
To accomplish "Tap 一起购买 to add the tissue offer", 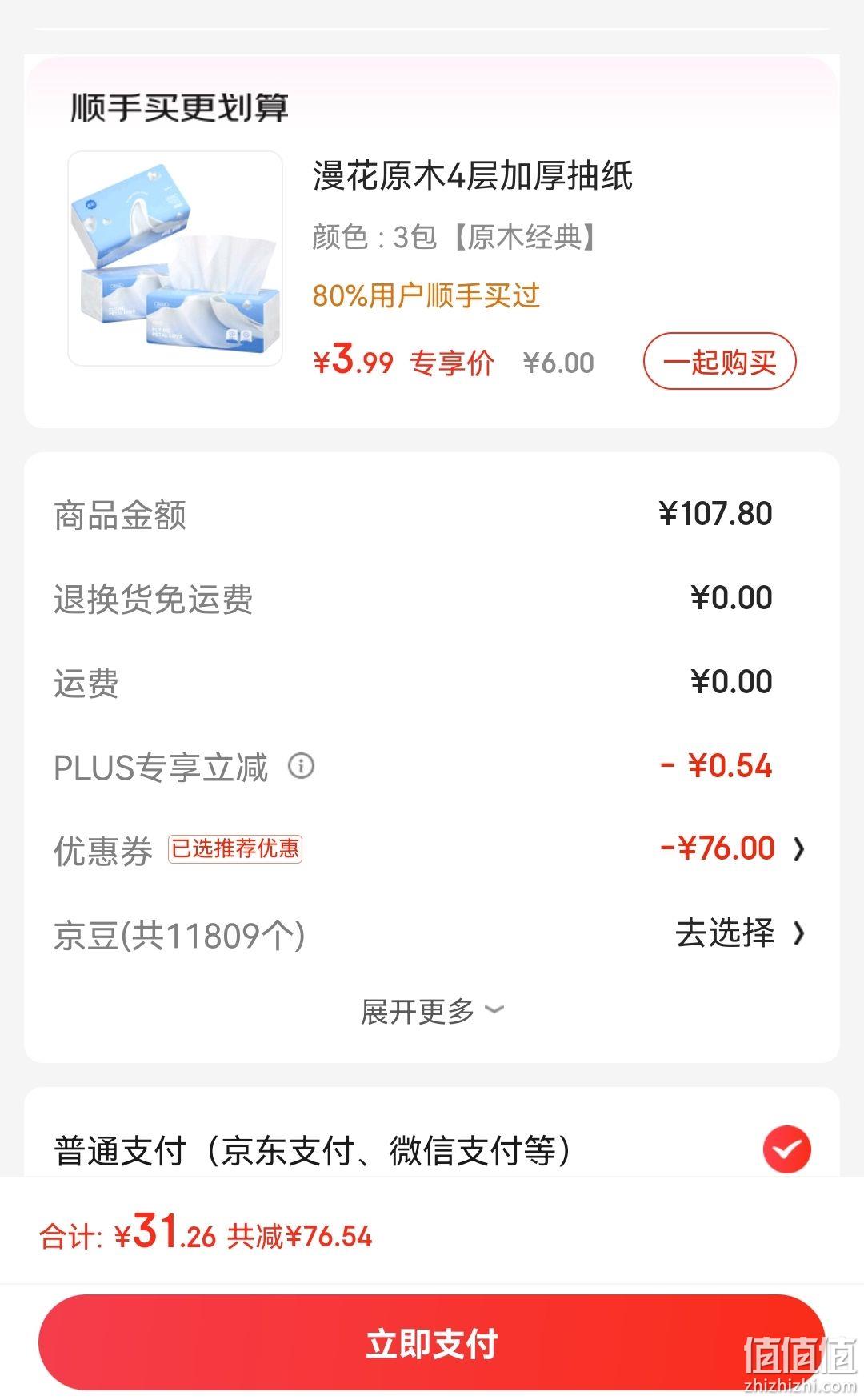I will point(719,362).
